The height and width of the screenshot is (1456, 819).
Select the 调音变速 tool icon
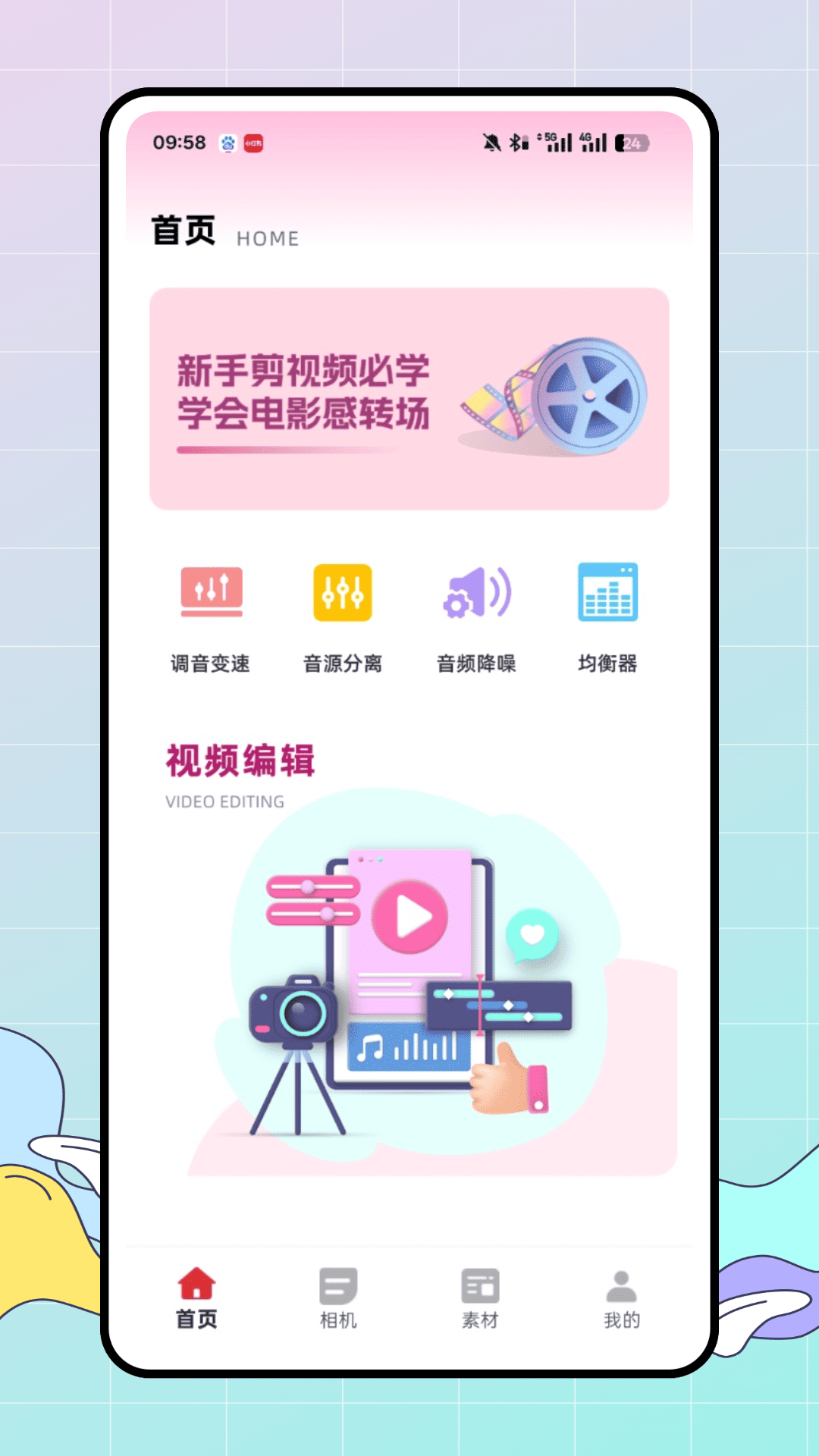pos(212,594)
